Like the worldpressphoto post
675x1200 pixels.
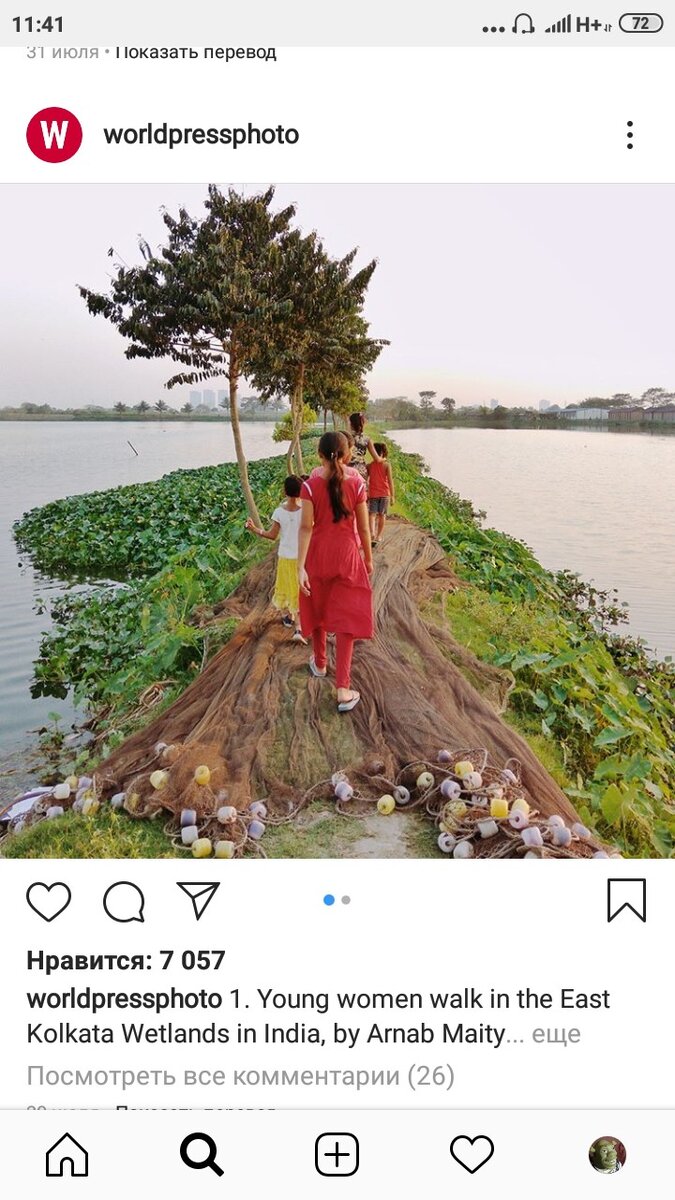[48, 901]
